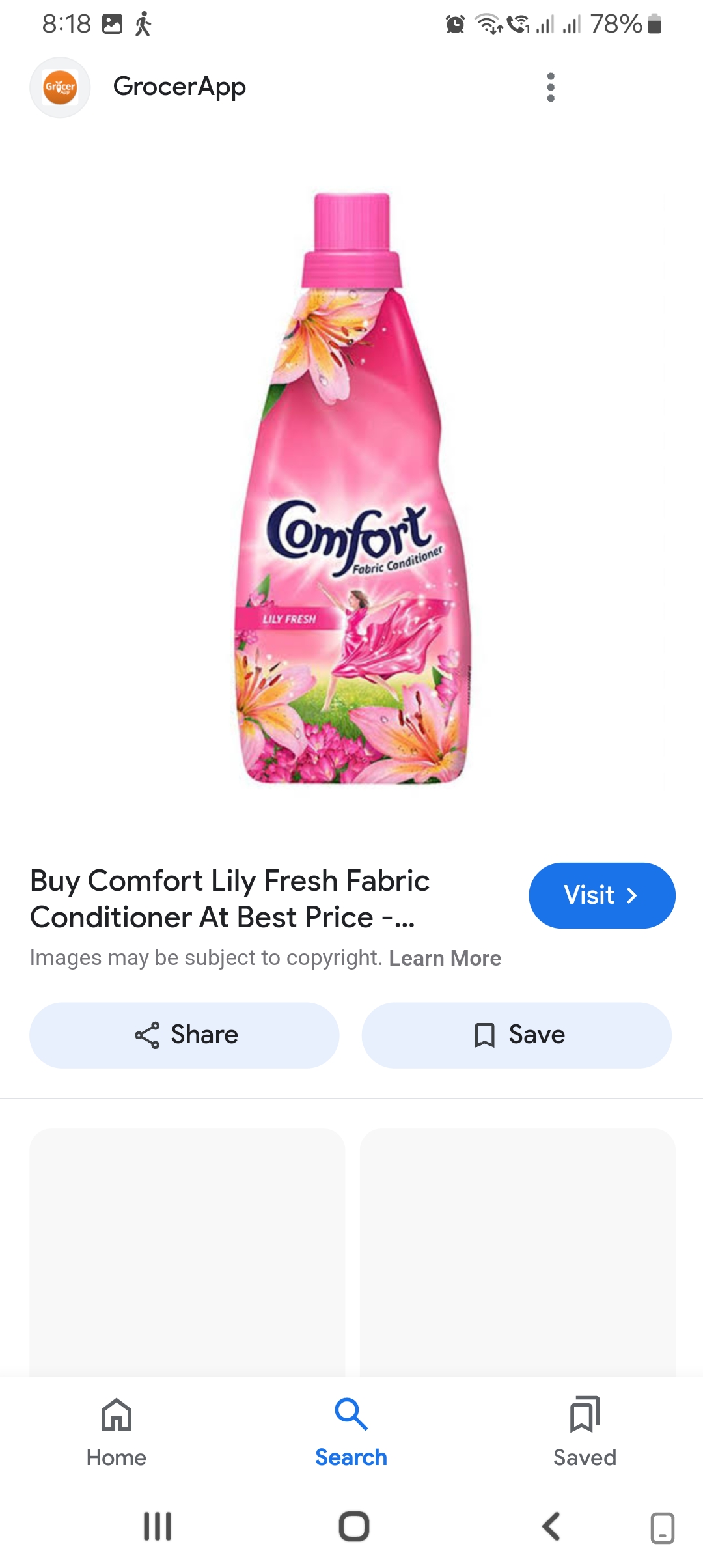Viewport: 703px width, 1568px height.
Task: Open the three-dot overflow menu
Action: pyautogui.click(x=551, y=87)
